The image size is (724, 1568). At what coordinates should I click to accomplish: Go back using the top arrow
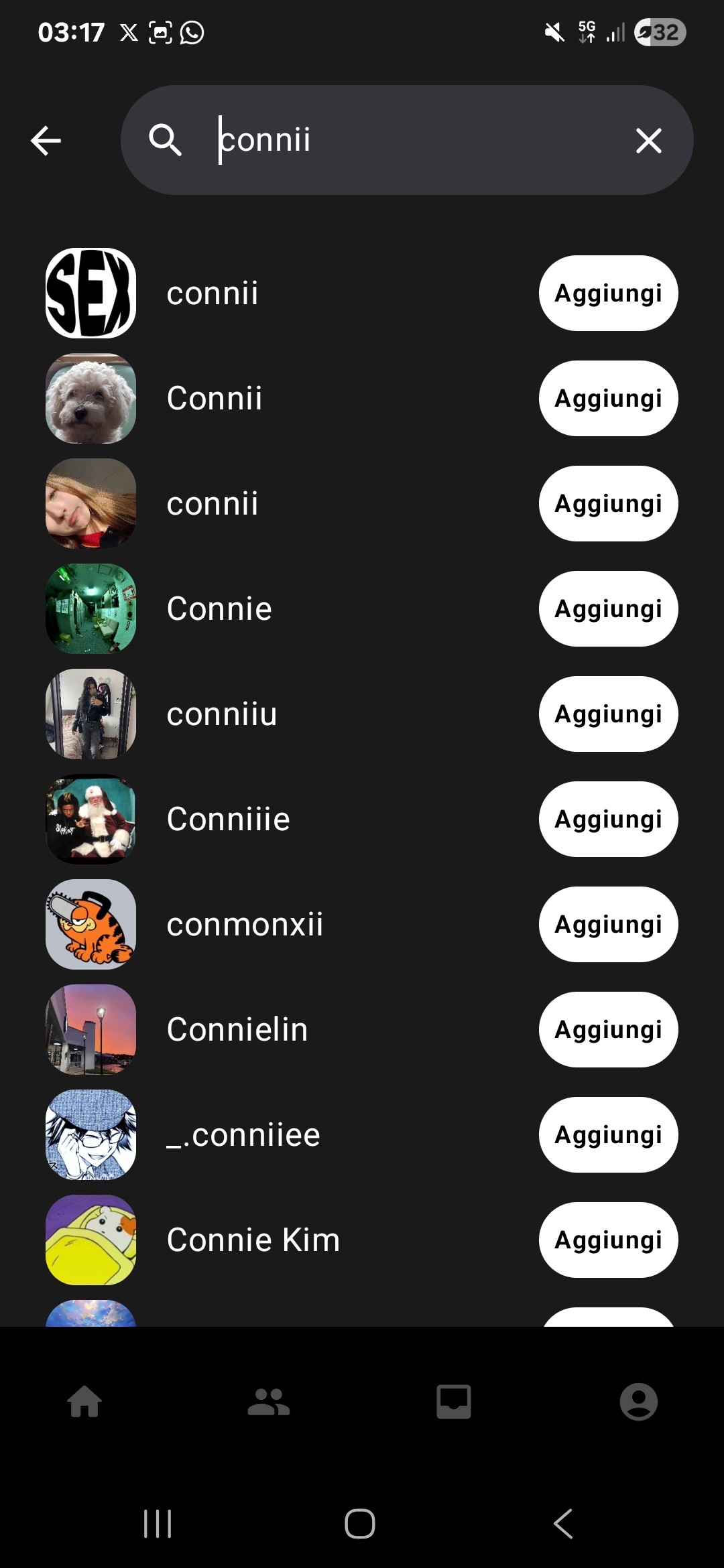pos(46,141)
